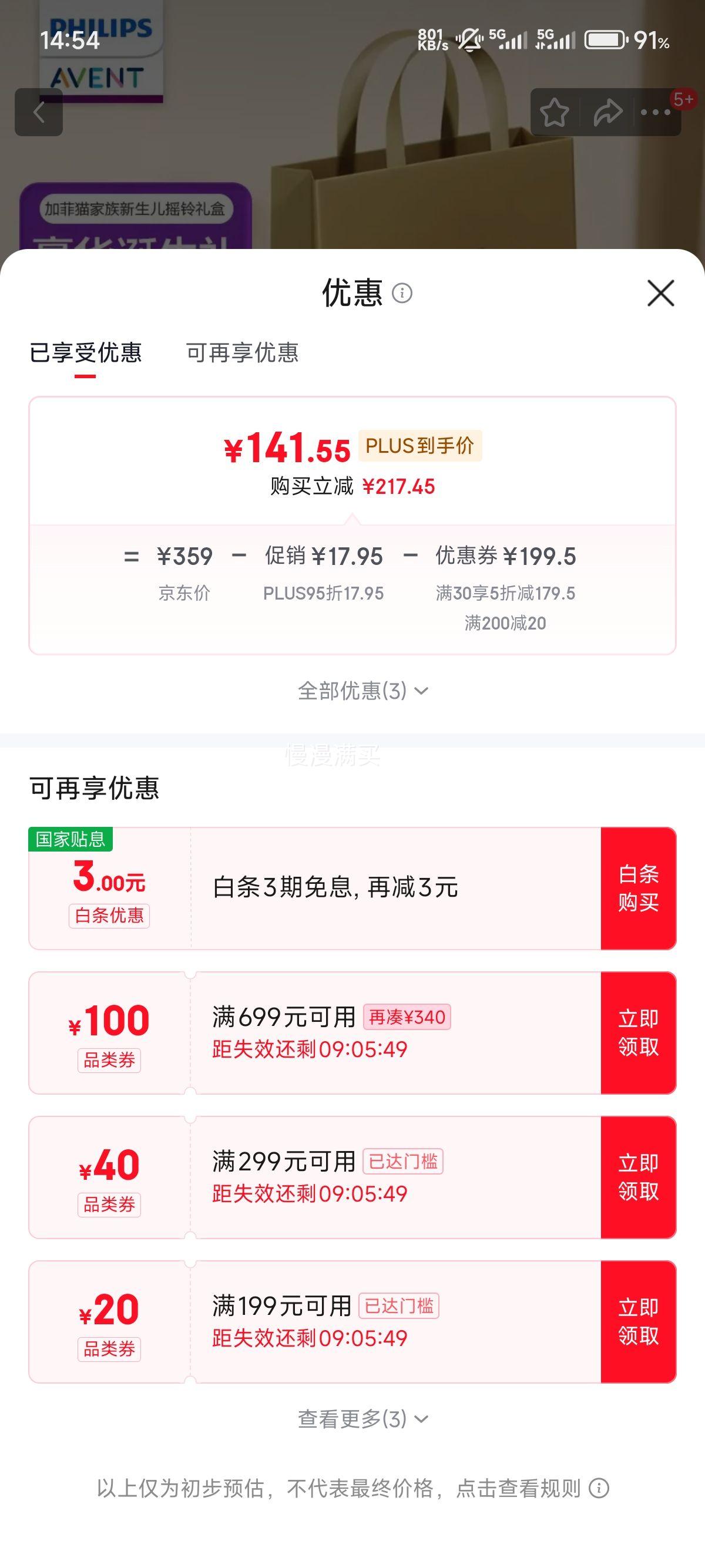Navigate back using the back arrow
The height and width of the screenshot is (1568, 705).
click(39, 113)
